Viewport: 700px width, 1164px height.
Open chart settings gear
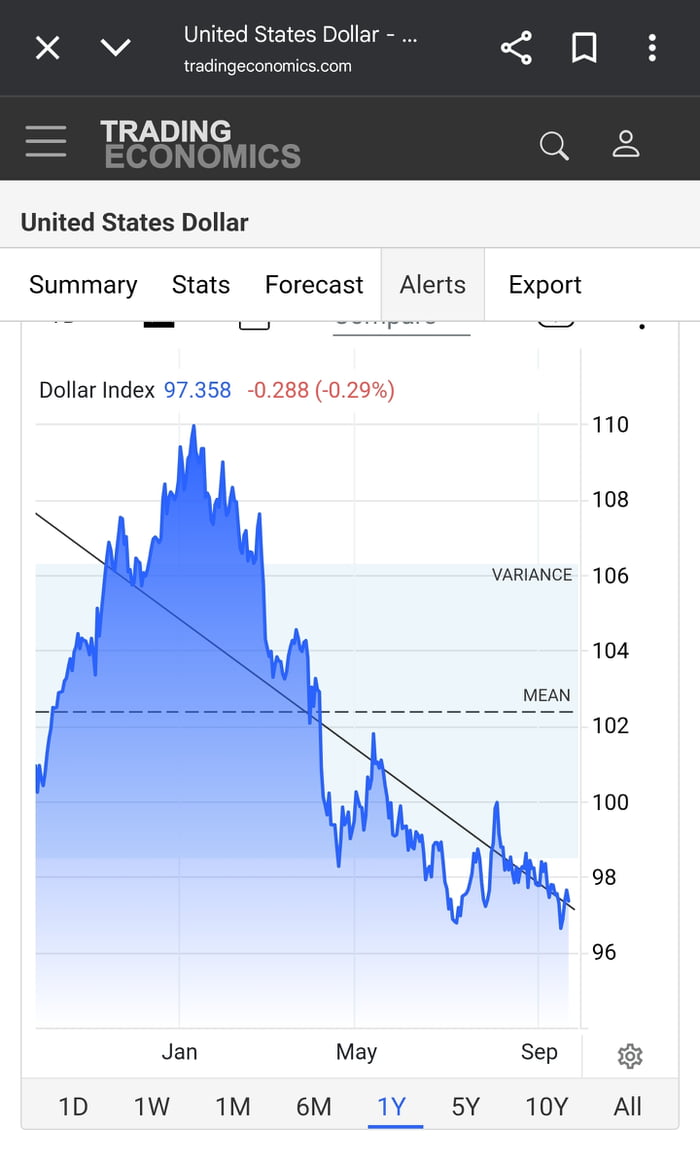(x=630, y=1056)
